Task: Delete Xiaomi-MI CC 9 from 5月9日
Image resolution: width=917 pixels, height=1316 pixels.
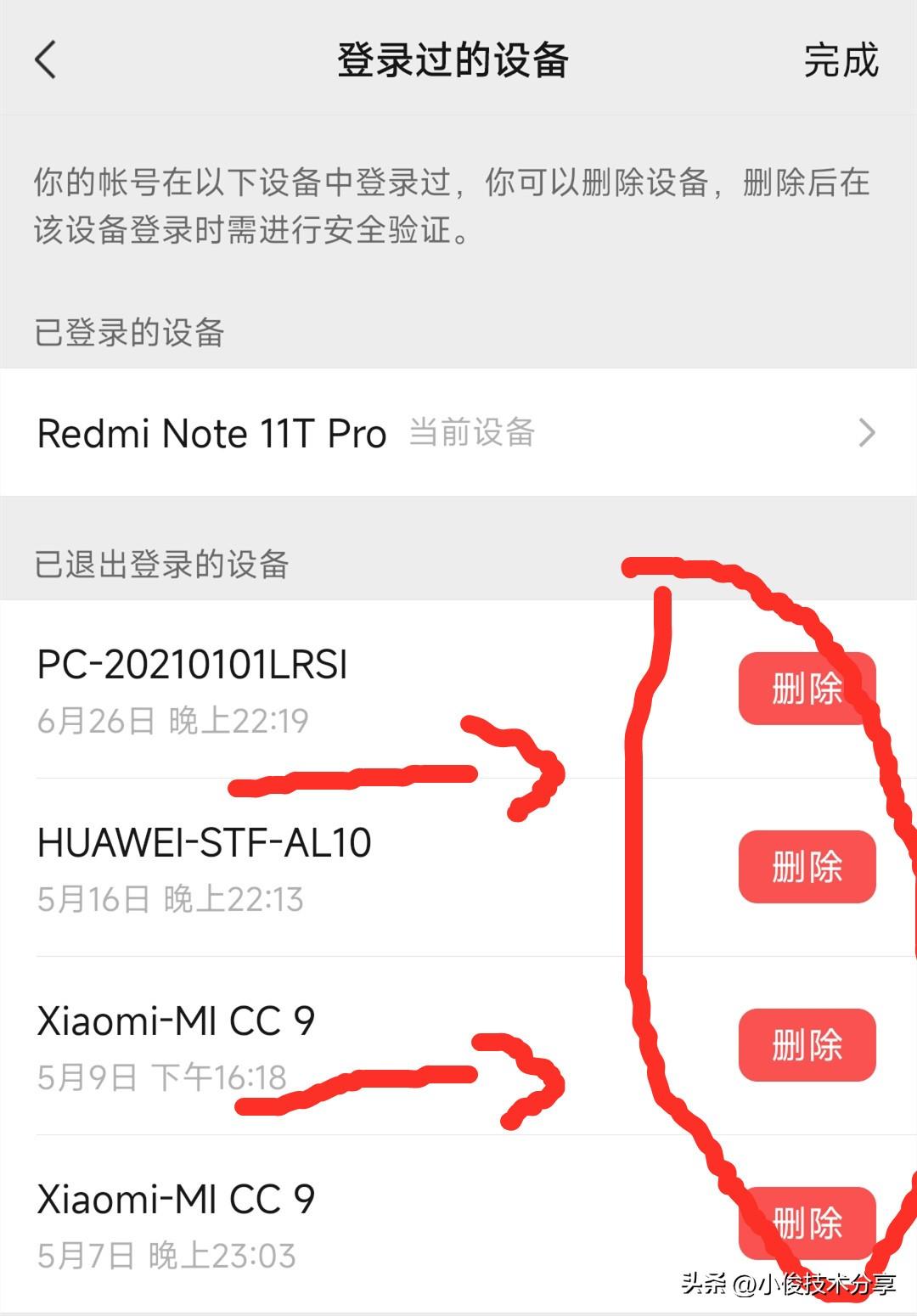Action: [x=806, y=1045]
